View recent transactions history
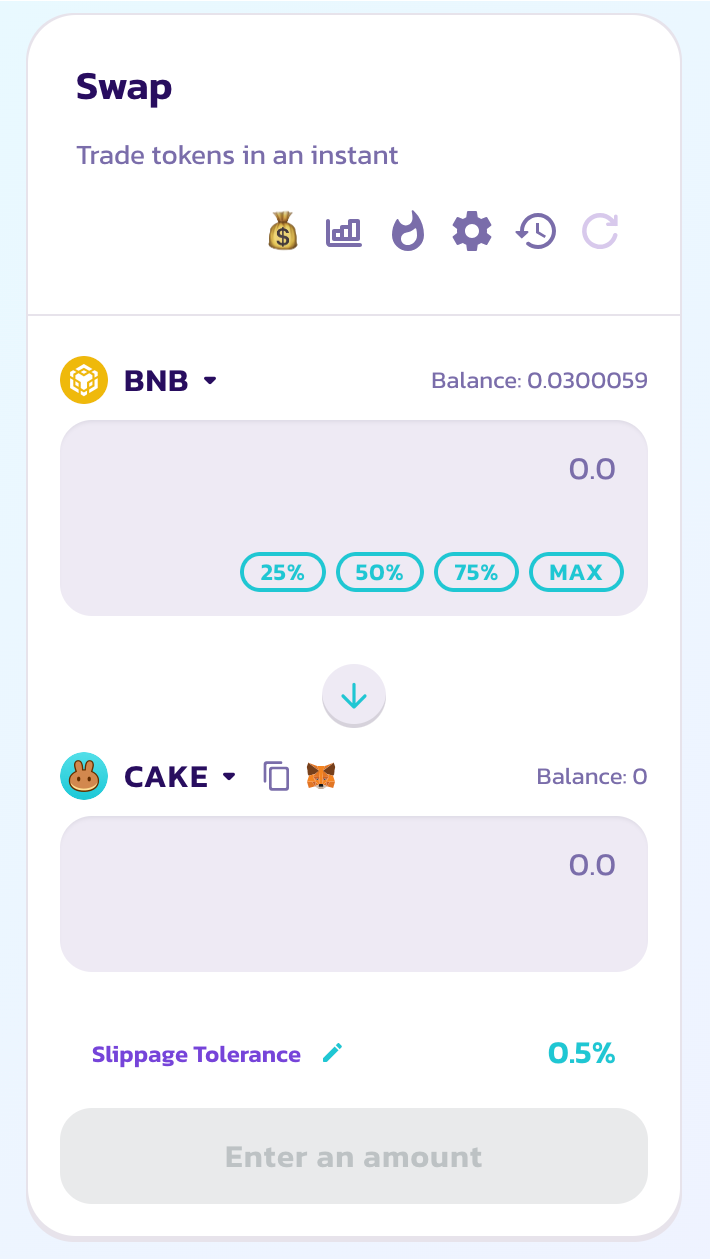Viewport: 710px width, 1260px height. click(536, 232)
